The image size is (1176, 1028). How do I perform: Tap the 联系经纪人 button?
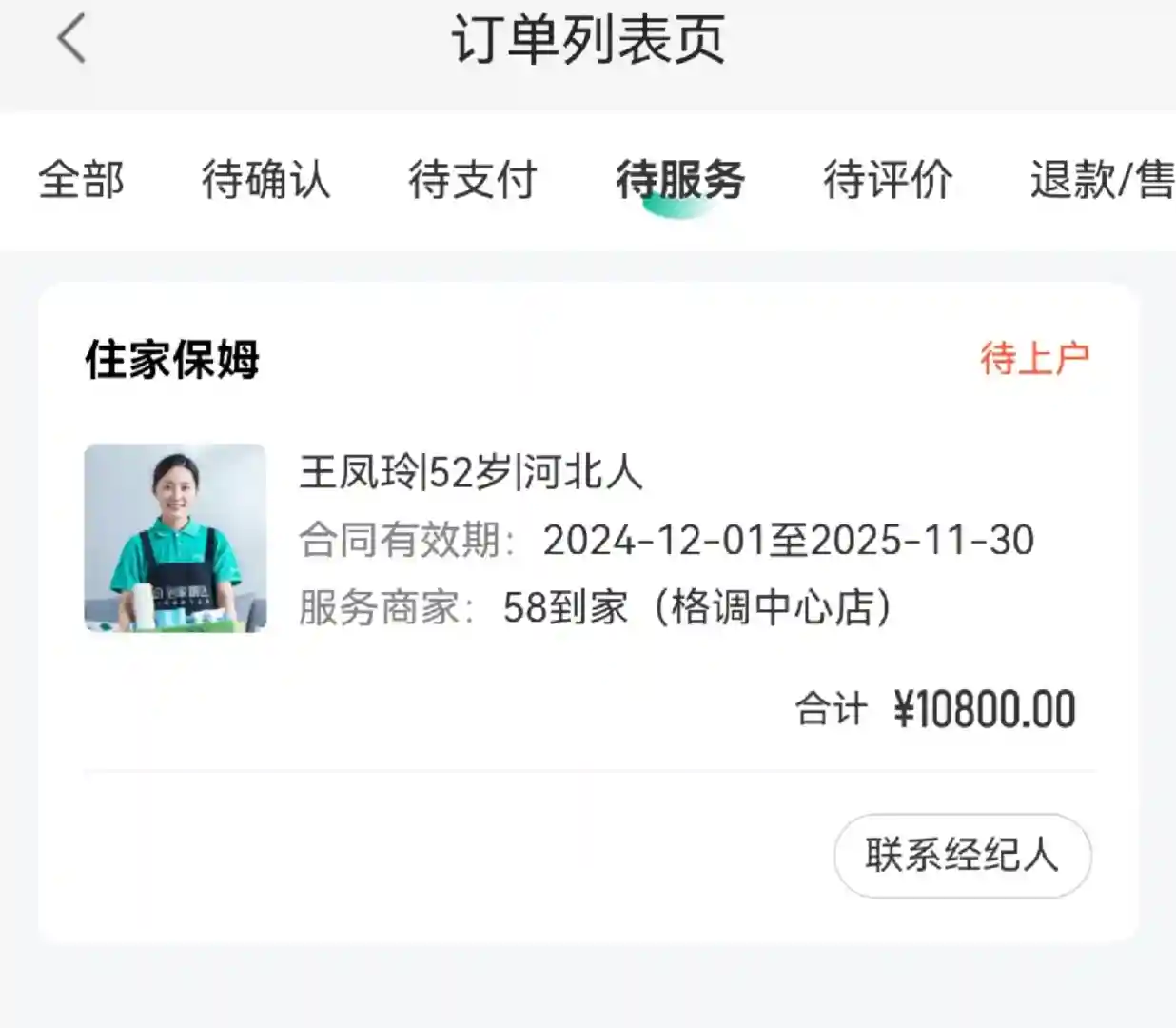[962, 855]
